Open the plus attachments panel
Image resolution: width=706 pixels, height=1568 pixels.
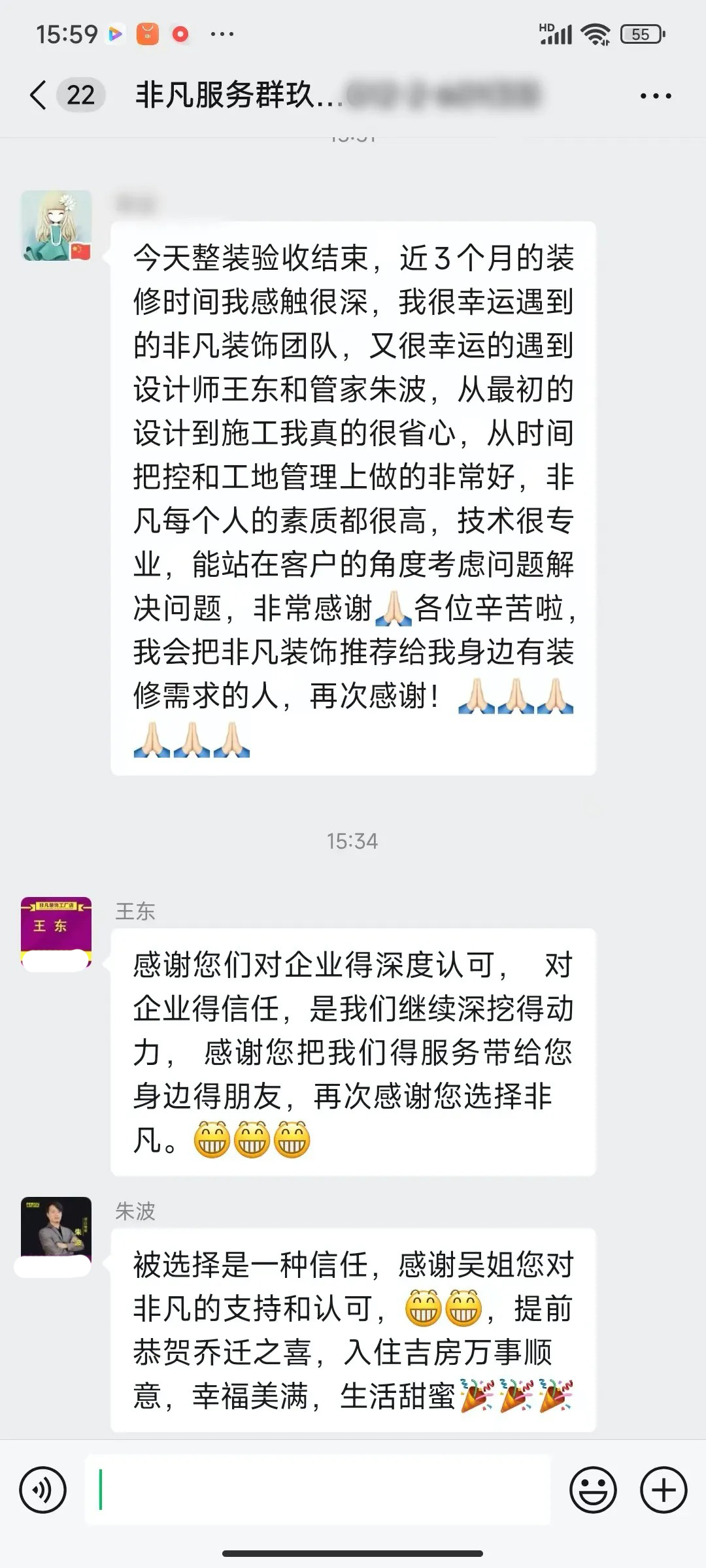(x=664, y=1490)
